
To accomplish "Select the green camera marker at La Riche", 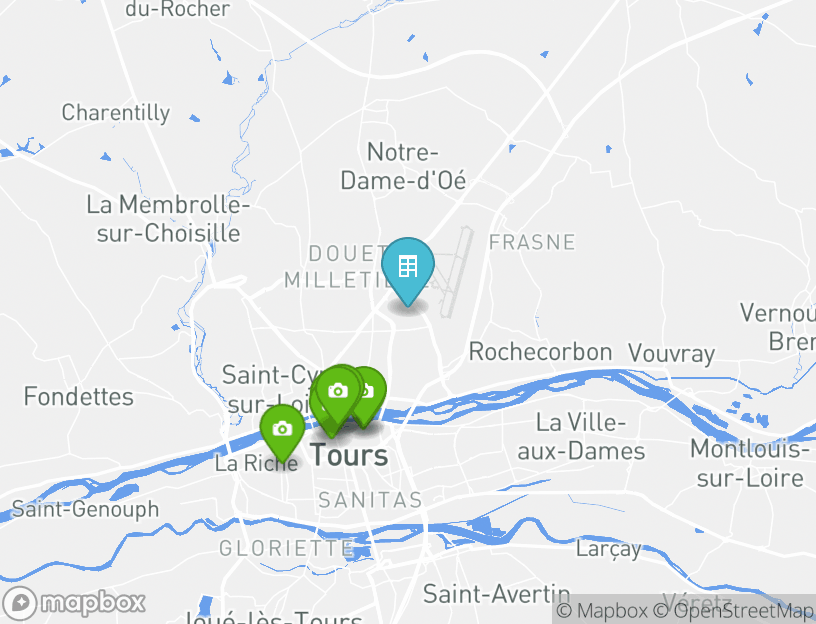I will point(282,429).
